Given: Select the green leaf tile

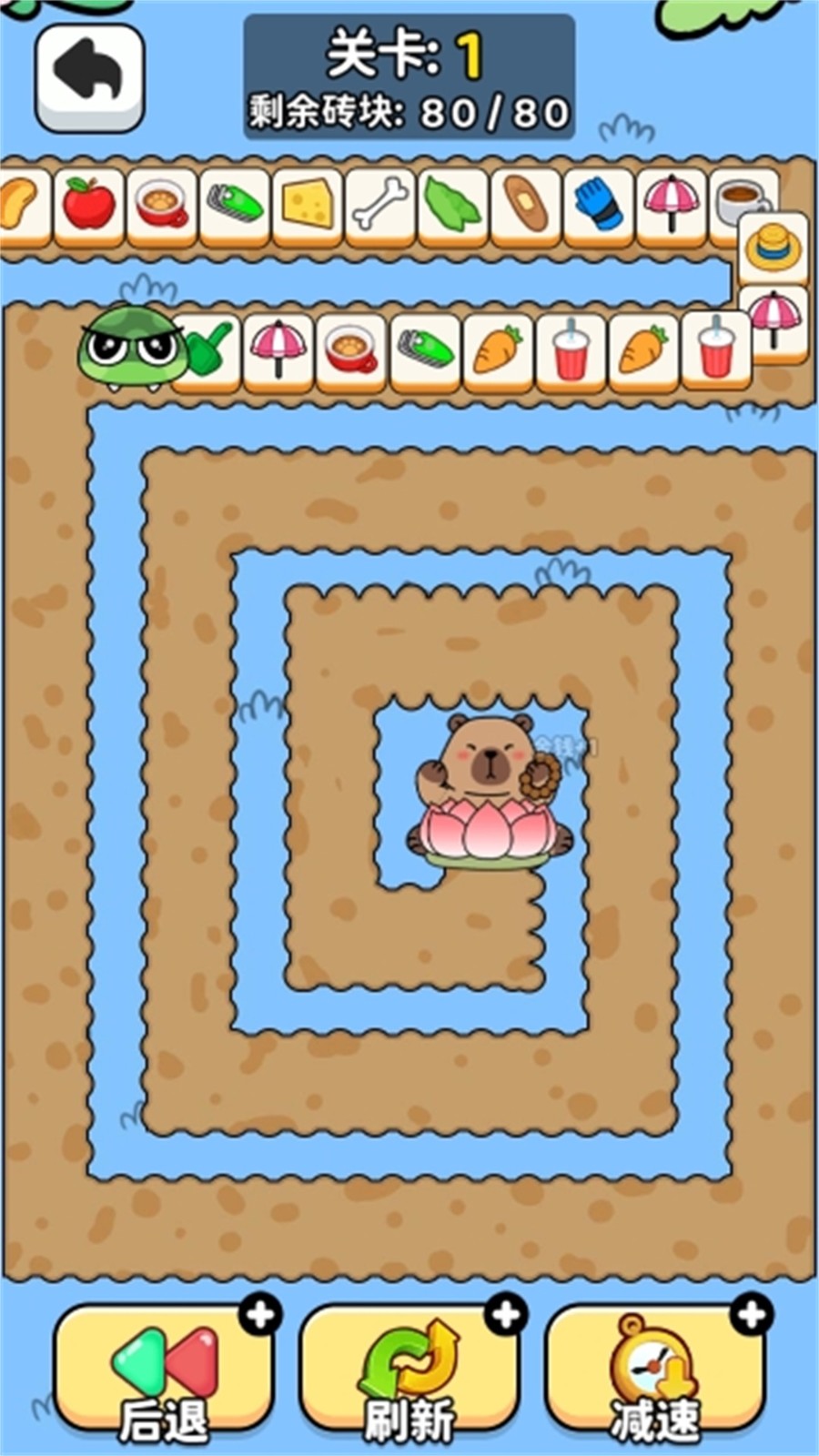Looking at the screenshot, I should coord(453,205).
